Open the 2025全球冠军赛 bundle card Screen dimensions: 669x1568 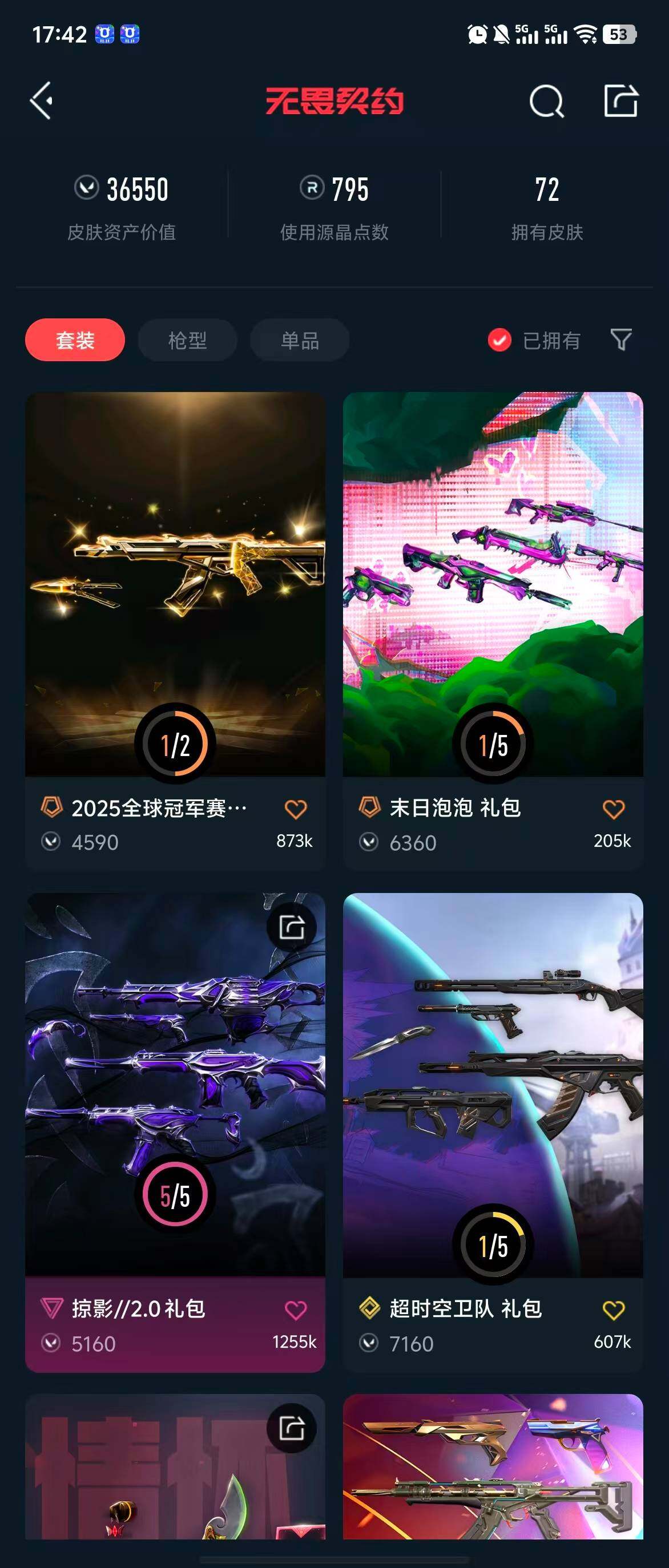(175, 584)
